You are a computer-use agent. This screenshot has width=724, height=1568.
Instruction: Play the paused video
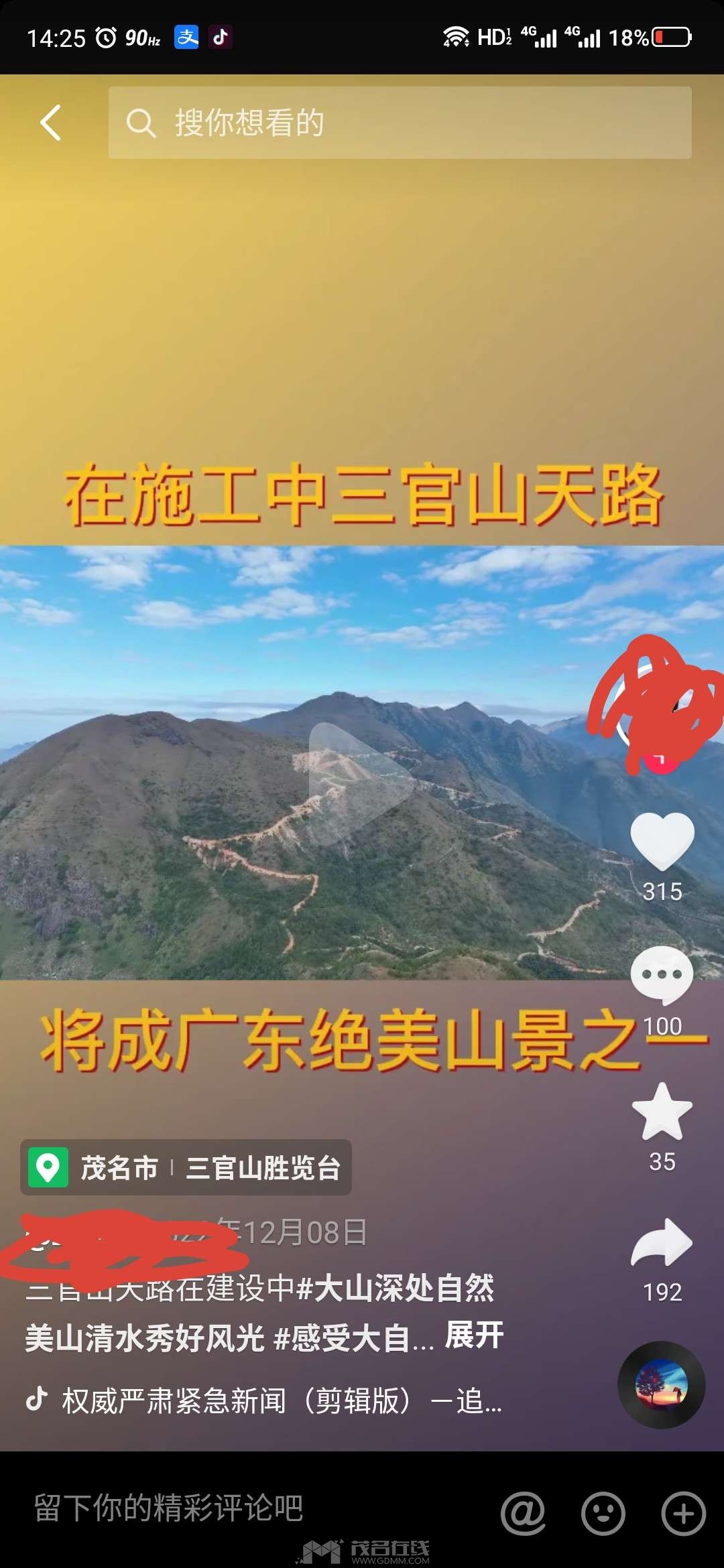[360, 783]
